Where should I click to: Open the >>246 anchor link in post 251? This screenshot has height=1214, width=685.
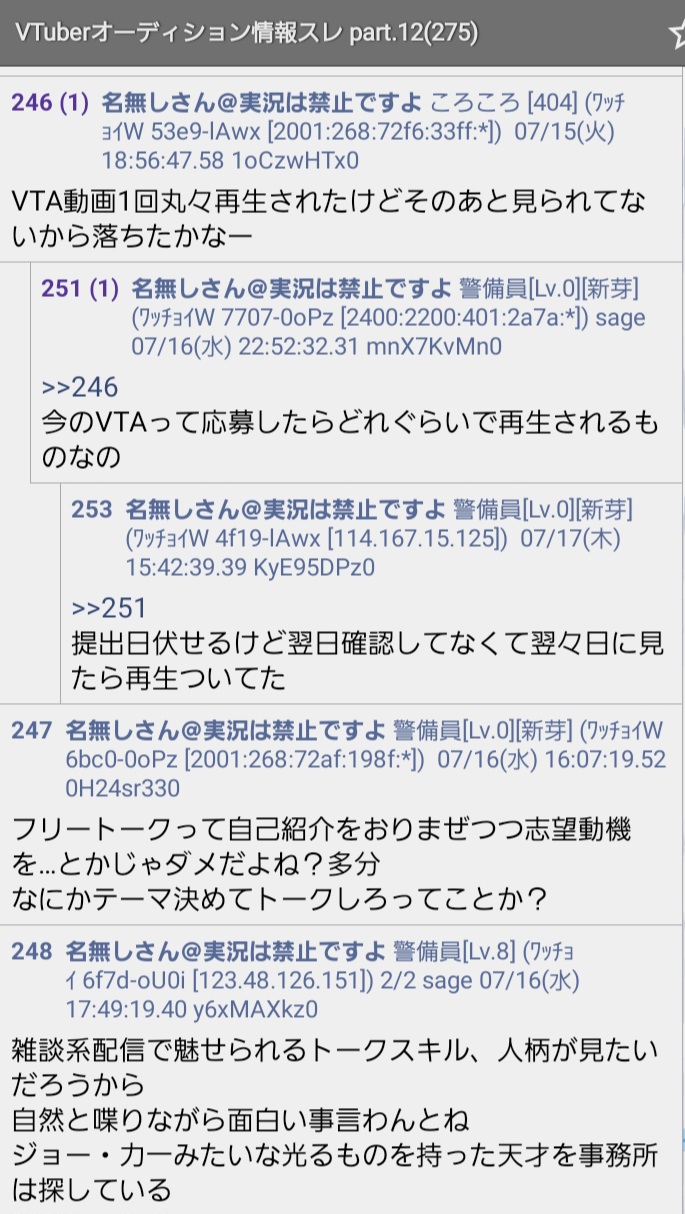pos(80,388)
